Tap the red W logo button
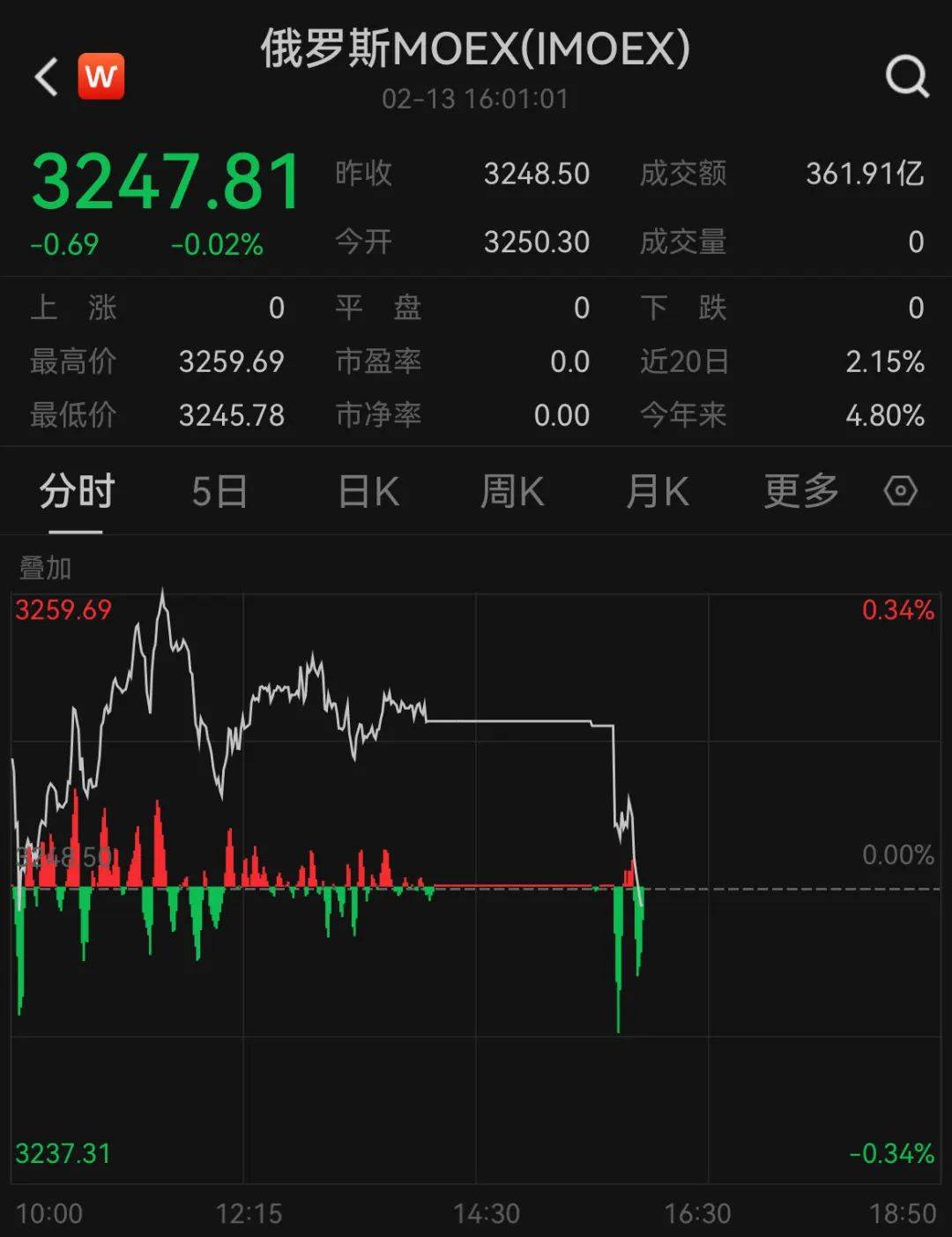952x1237 pixels. pyautogui.click(x=100, y=77)
